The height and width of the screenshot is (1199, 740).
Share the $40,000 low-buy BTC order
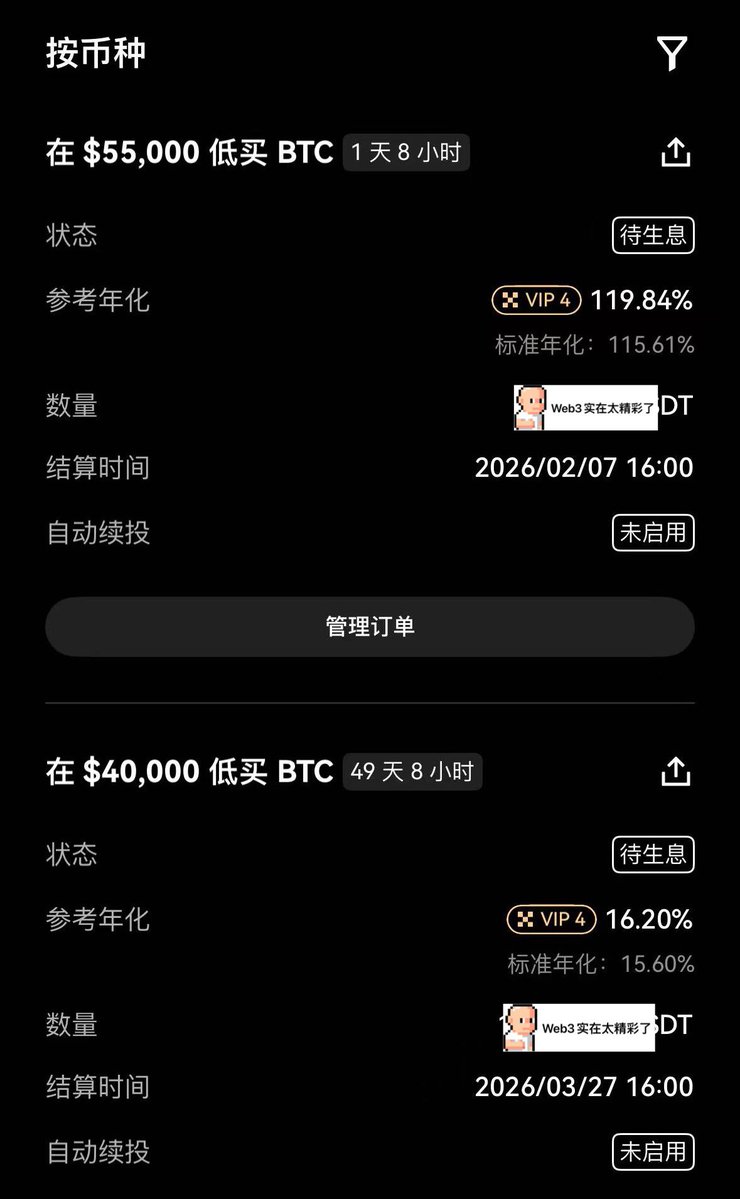click(676, 772)
